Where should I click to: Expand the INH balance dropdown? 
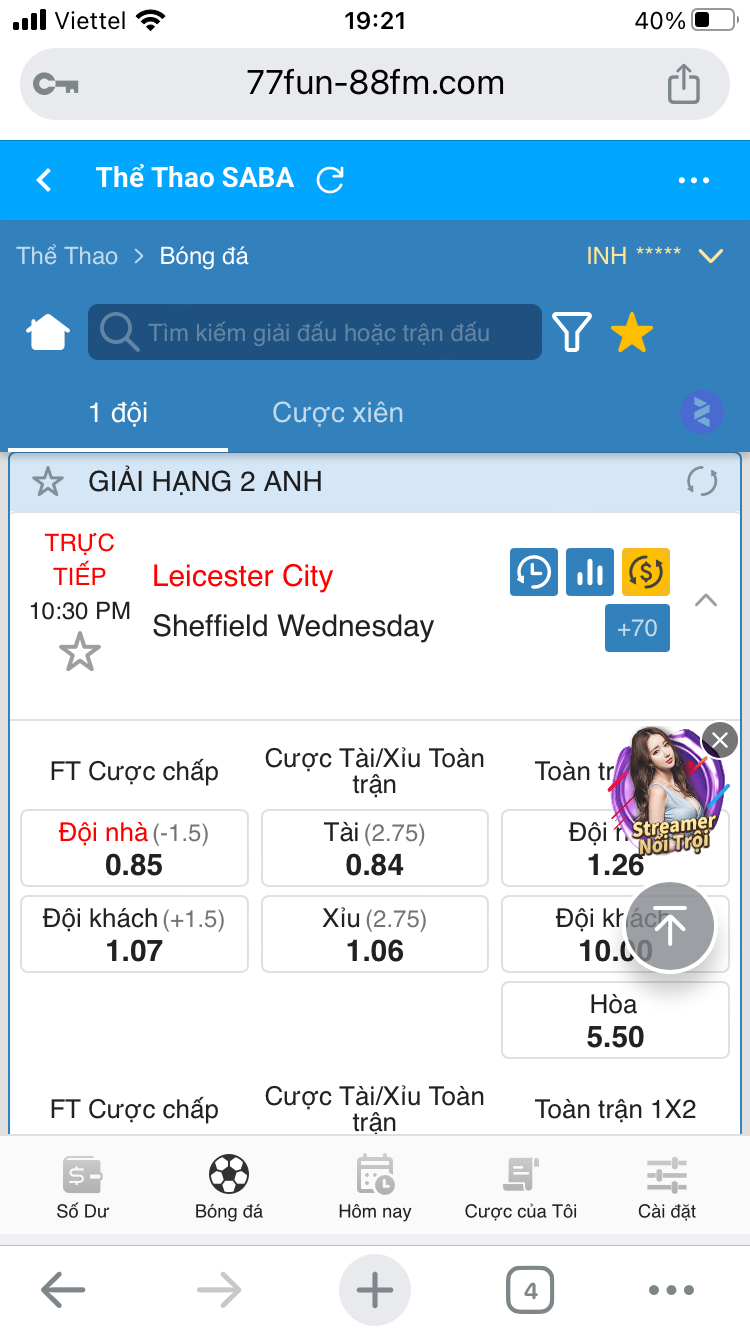click(x=710, y=257)
